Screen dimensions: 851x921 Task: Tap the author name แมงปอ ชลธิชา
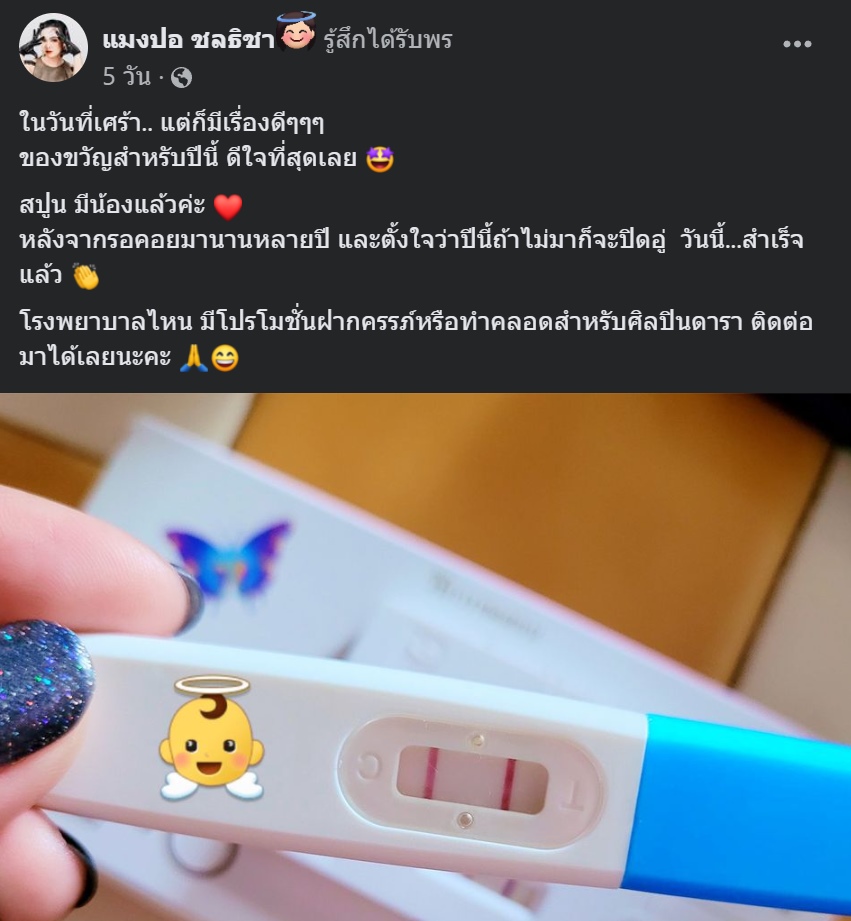[188, 39]
